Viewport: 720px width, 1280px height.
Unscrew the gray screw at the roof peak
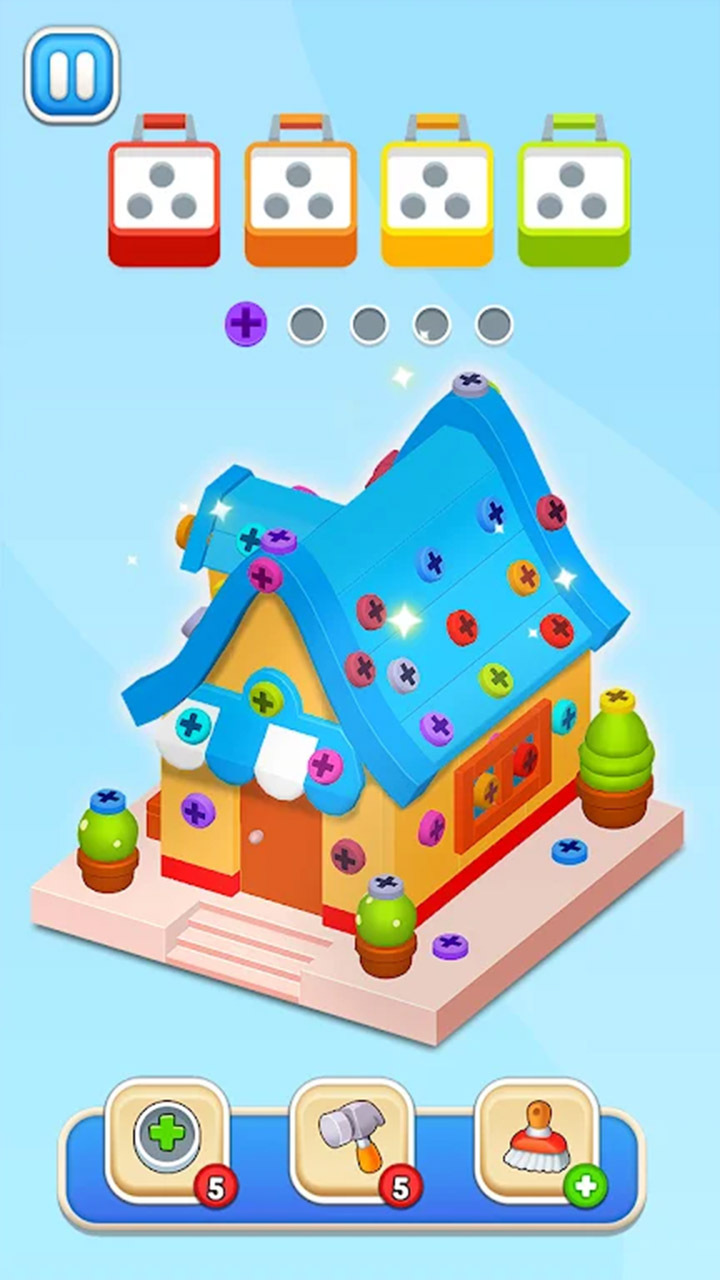tap(469, 382)
